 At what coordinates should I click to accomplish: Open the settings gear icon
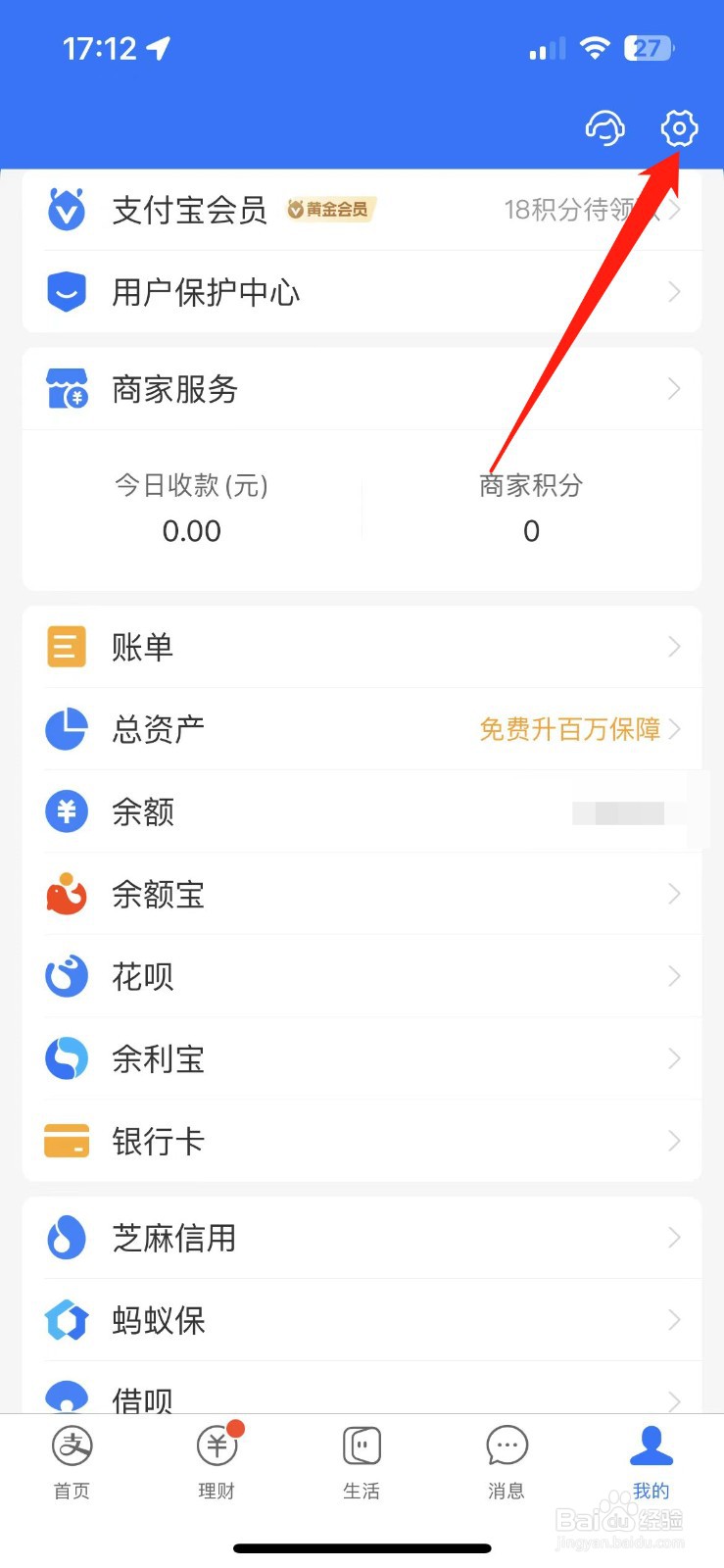(679, 128)
